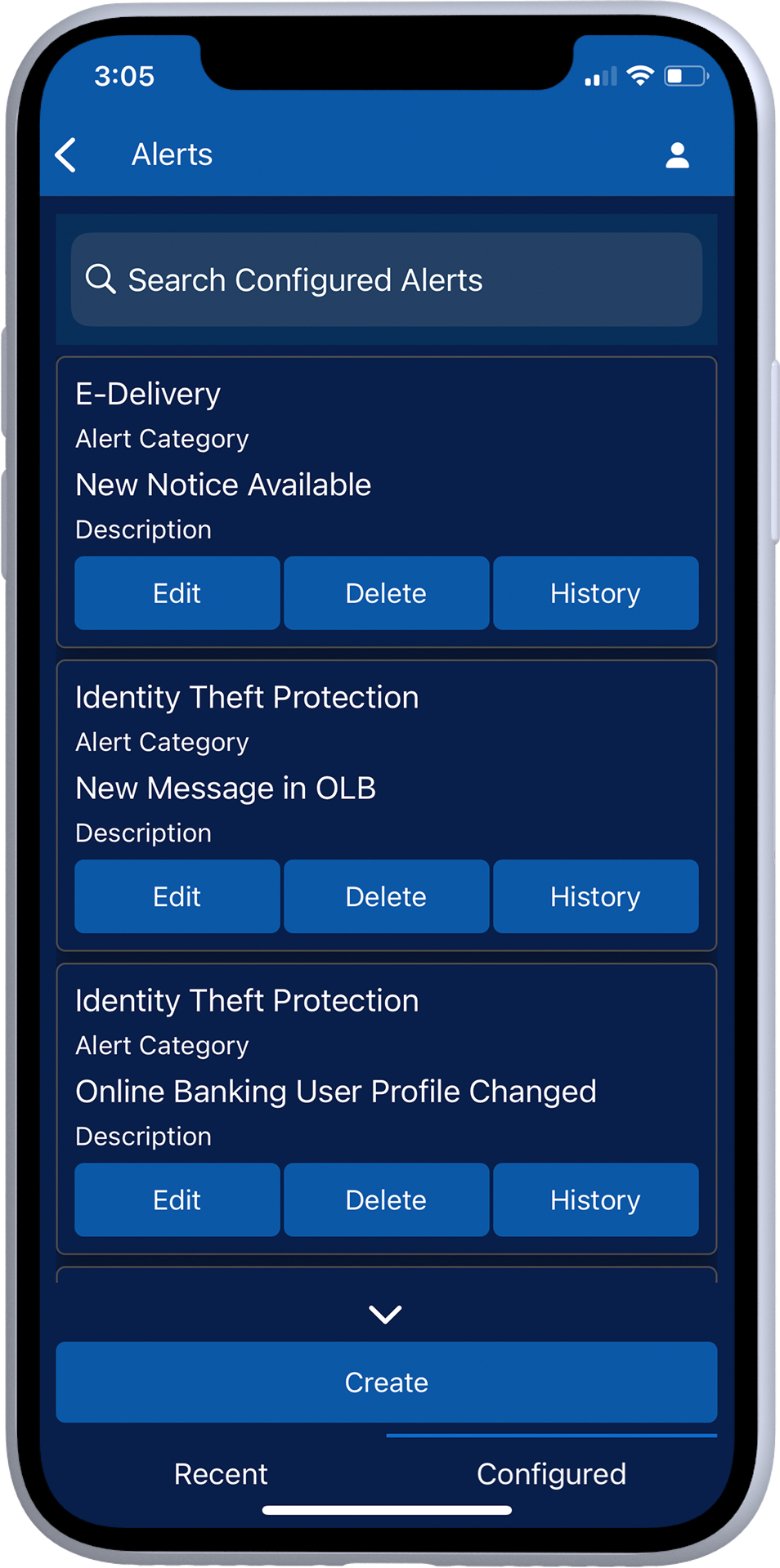Switch to the Recent tab
Image resolution: width=780 pixels, height=1568 pixels.
point(221,1473)
